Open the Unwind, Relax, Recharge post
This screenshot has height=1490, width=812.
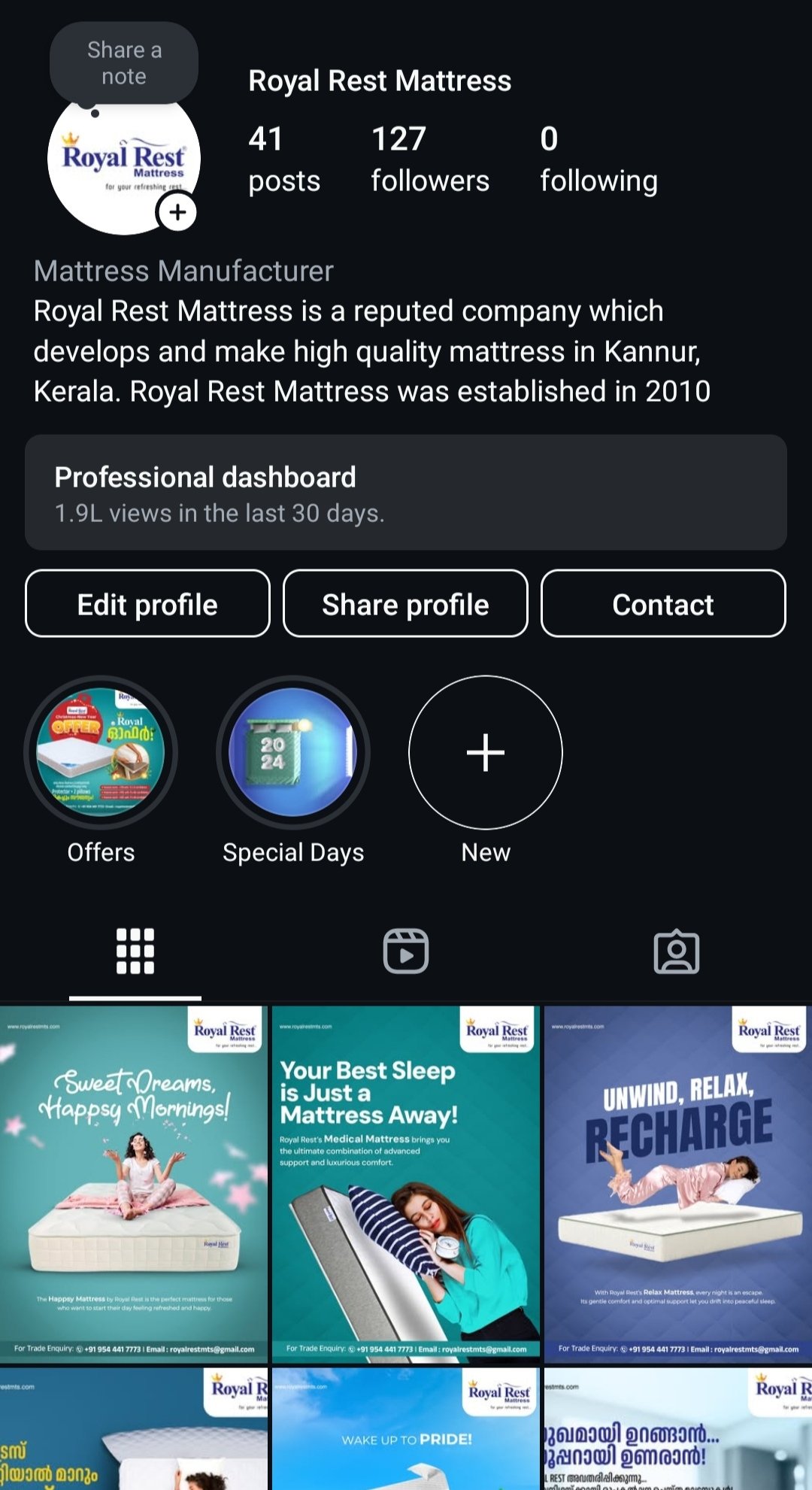tap(678, 1182)
